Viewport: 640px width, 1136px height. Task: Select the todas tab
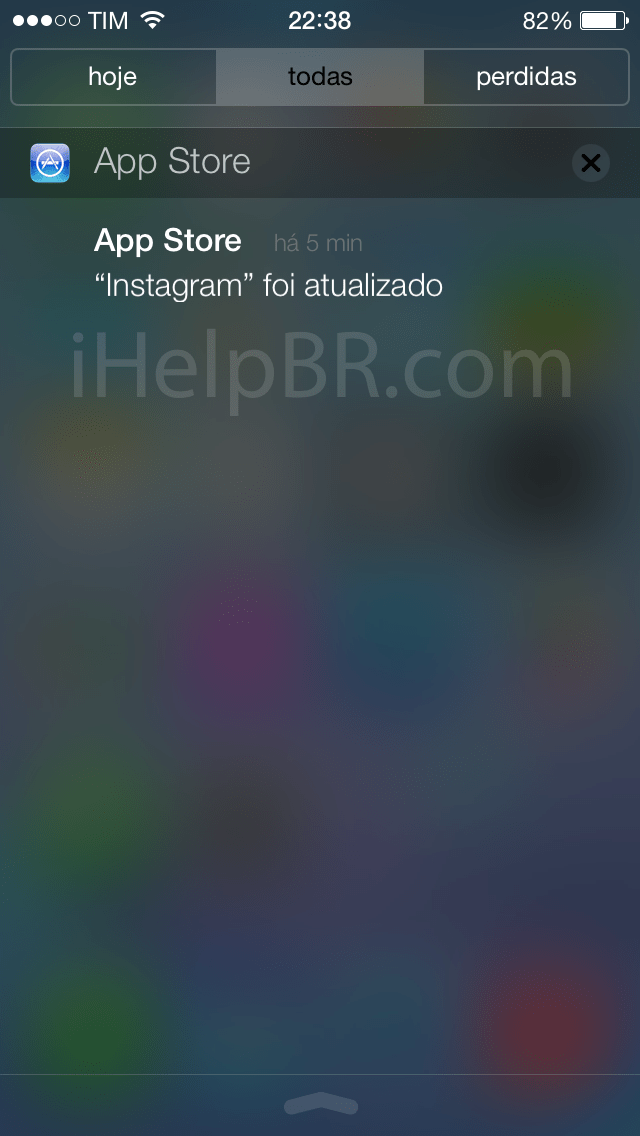tap(320, 77)
